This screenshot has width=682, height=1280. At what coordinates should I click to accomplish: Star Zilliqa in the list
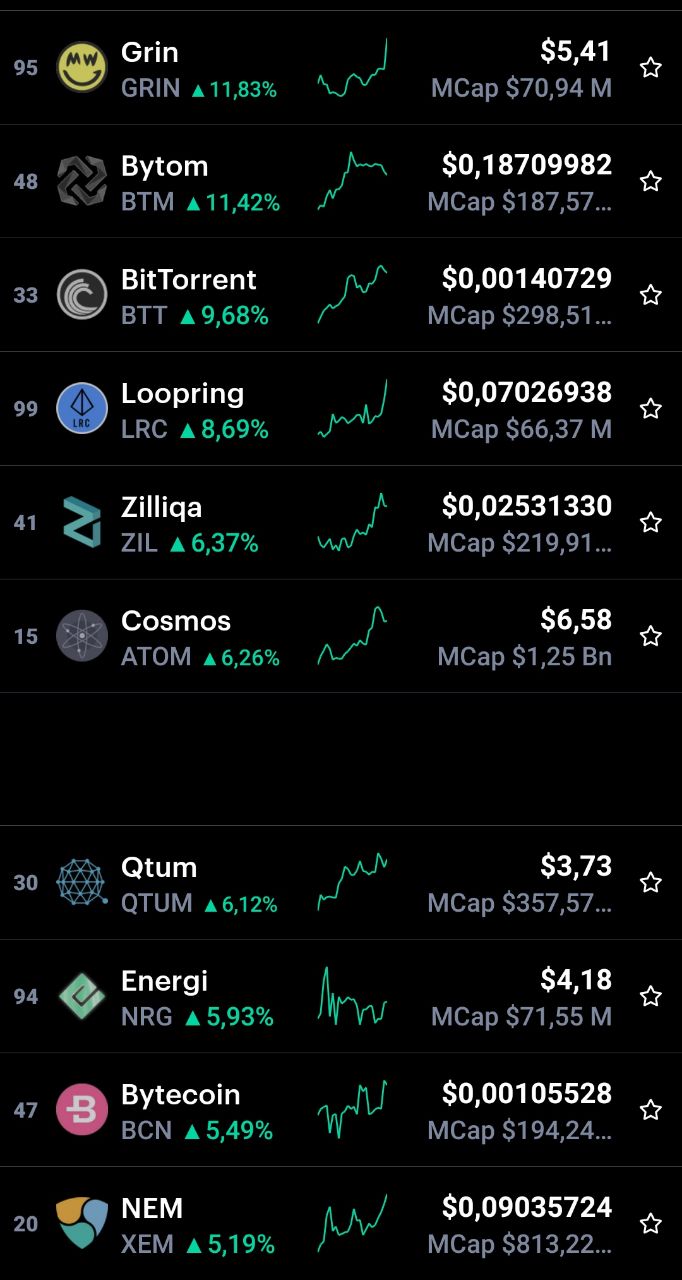651,523
